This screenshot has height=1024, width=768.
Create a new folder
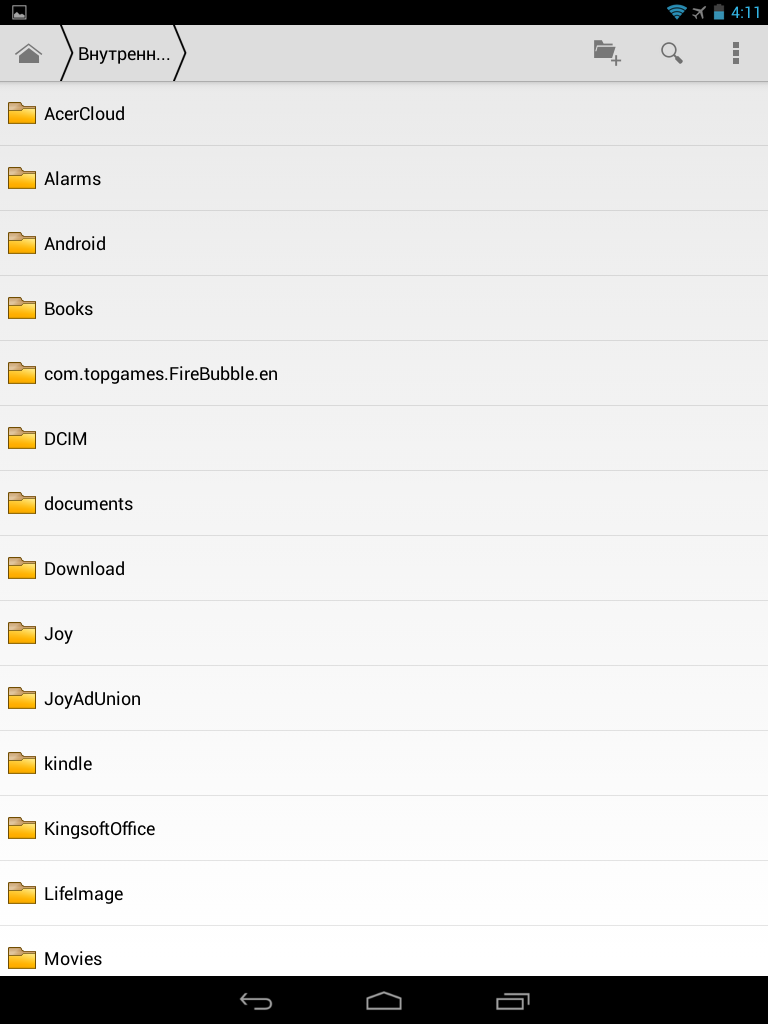(607, 53)
